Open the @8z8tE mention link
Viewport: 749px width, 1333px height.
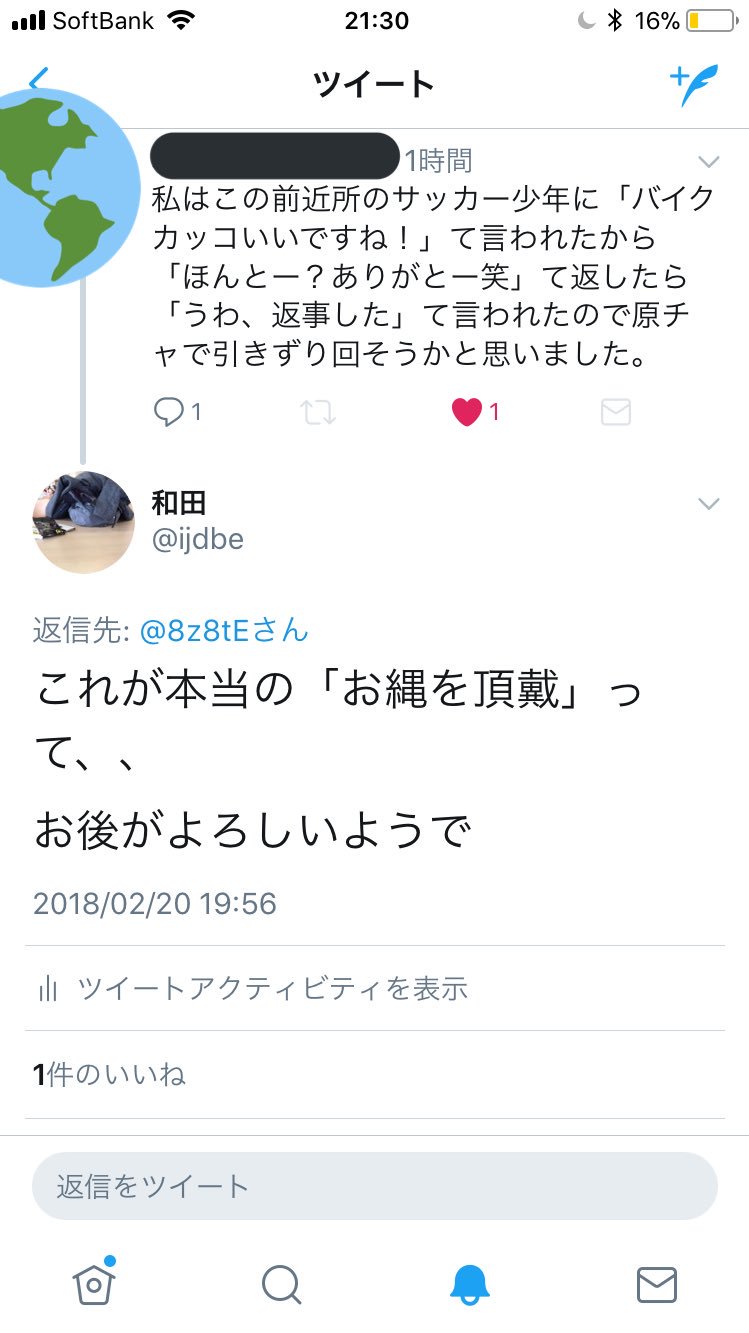point(224,631)
